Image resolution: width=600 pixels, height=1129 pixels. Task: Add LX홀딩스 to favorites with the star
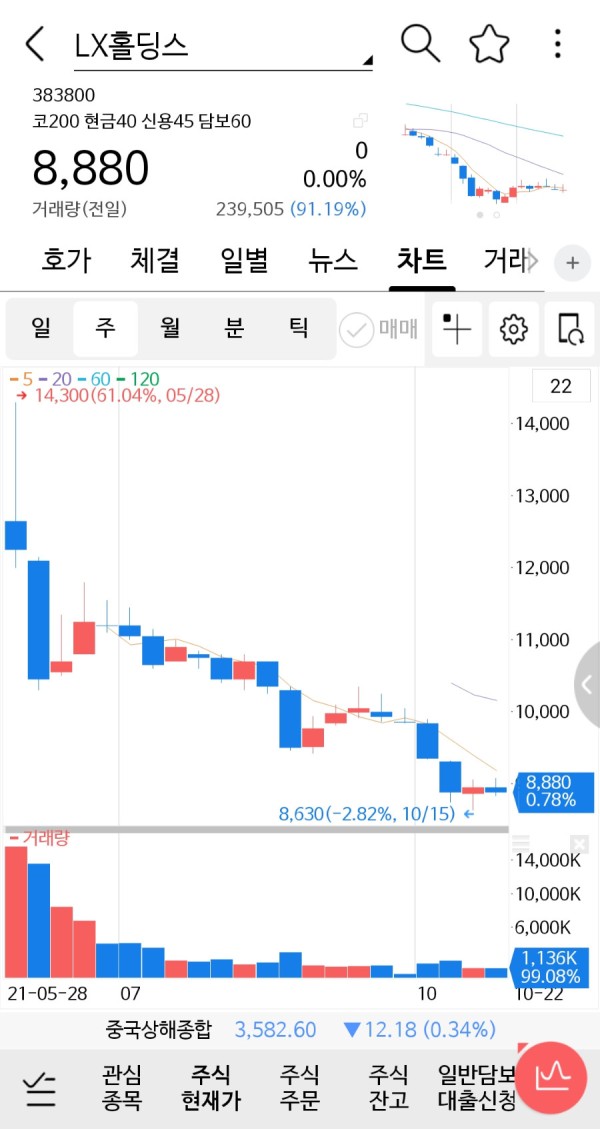[489, 44]
